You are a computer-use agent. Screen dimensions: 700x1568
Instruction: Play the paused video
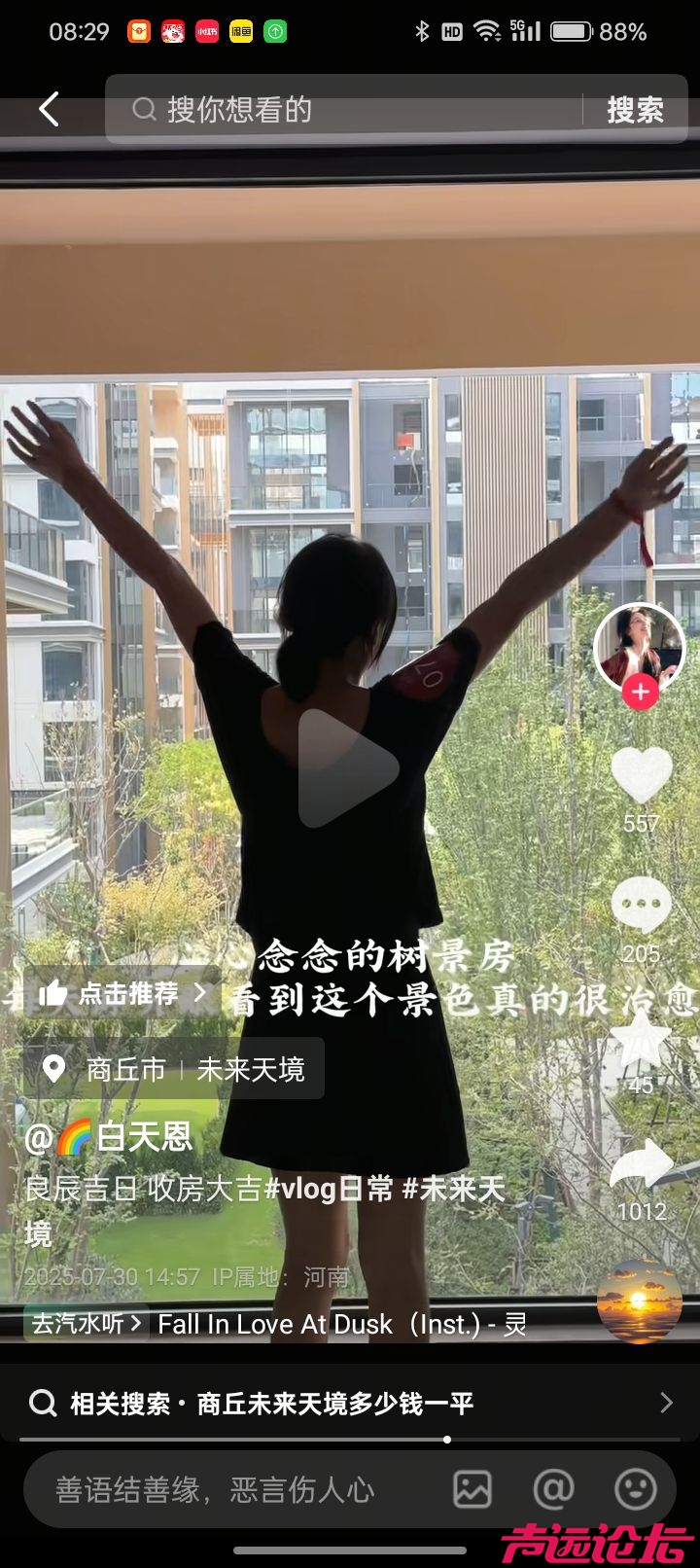(x=348, y=768)
